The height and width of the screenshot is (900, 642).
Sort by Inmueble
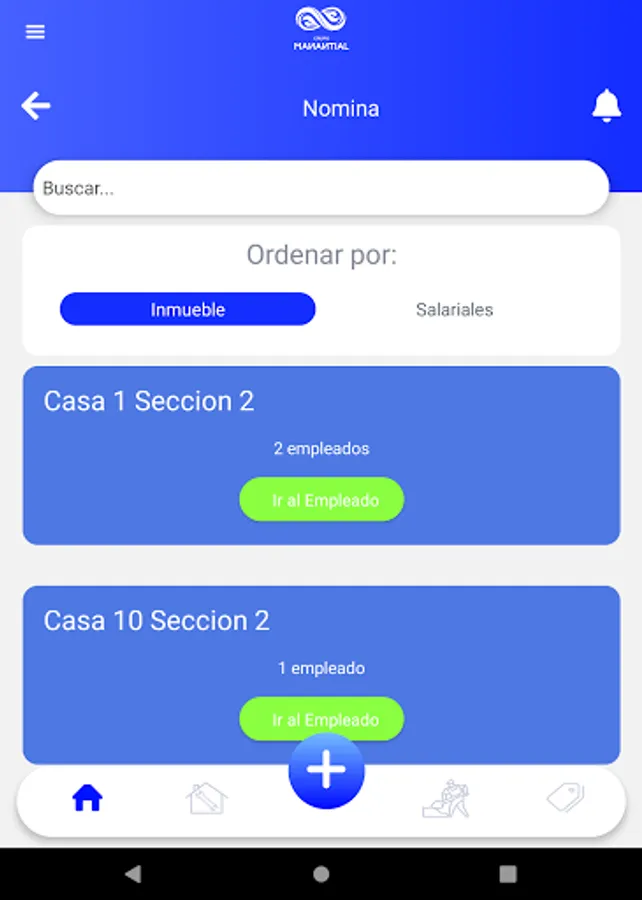(x=188, y=310)
